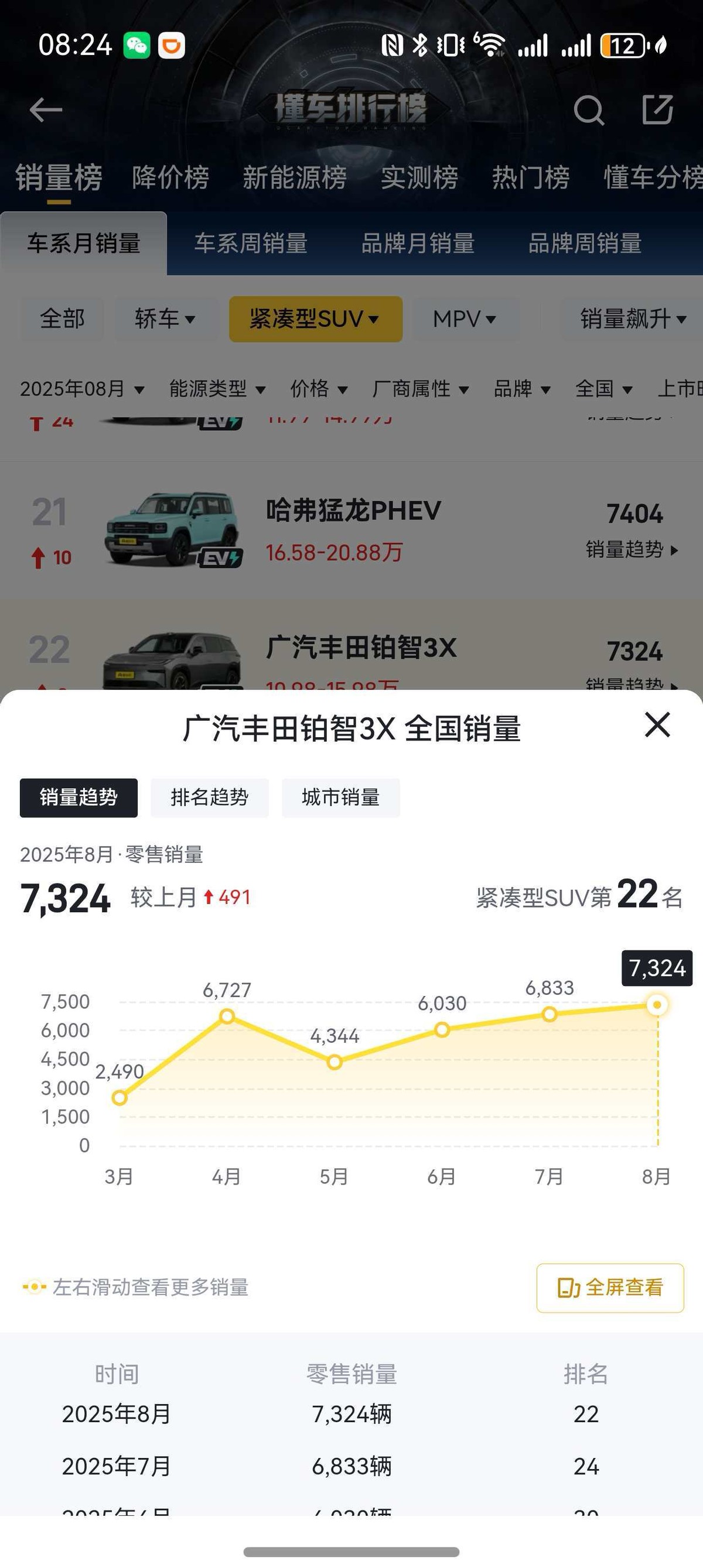Switch to 城市销量 tab

340,797
